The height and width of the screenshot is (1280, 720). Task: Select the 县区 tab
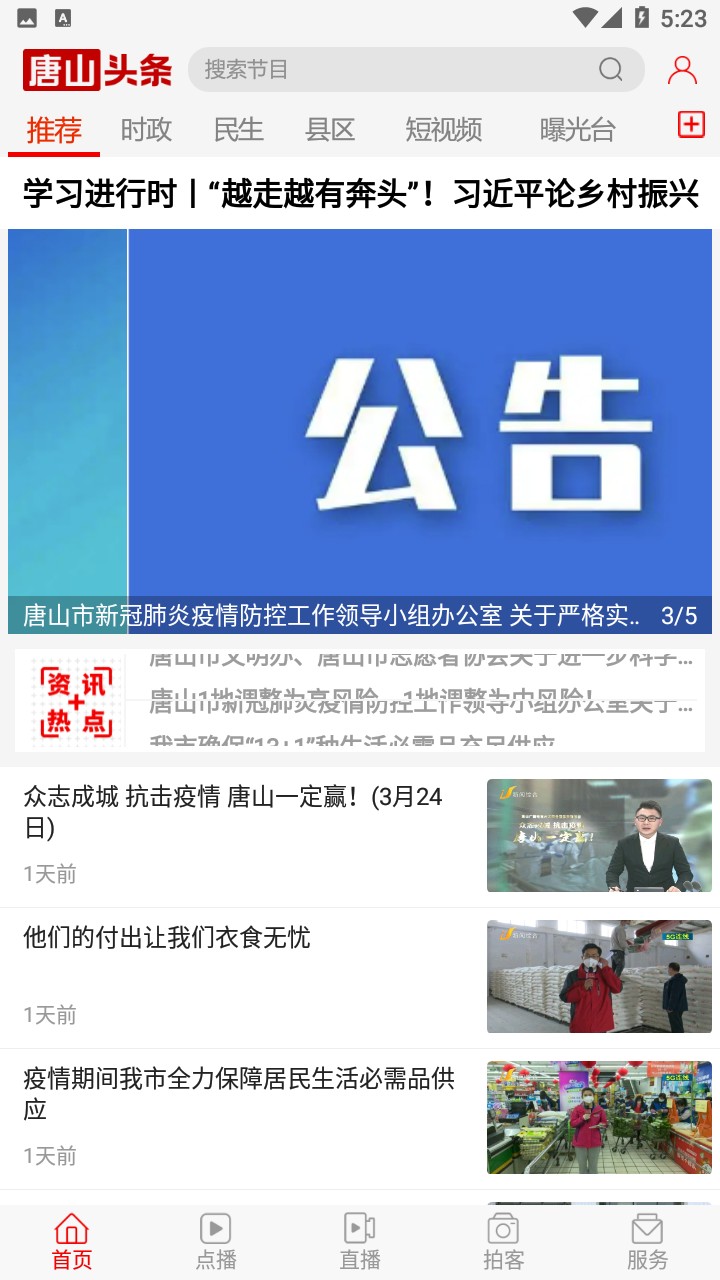pos(330,129)
